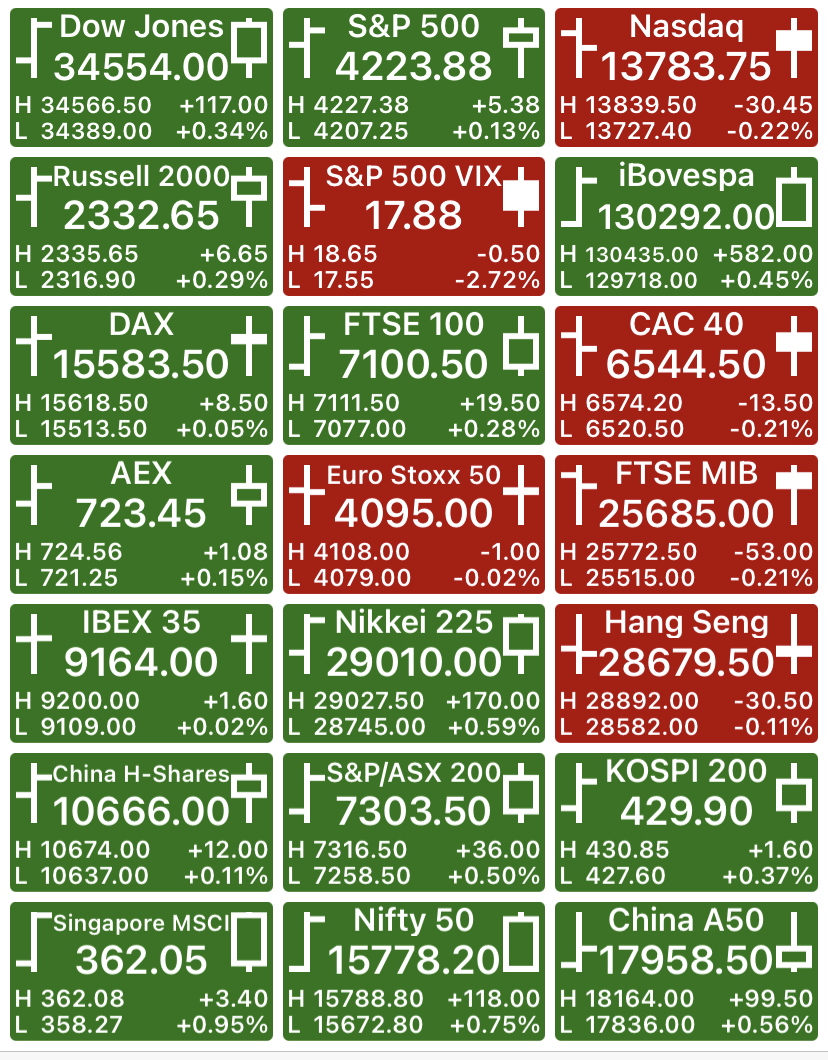
Task: Select the FTSE MIB tile
Action: point(686,525)
